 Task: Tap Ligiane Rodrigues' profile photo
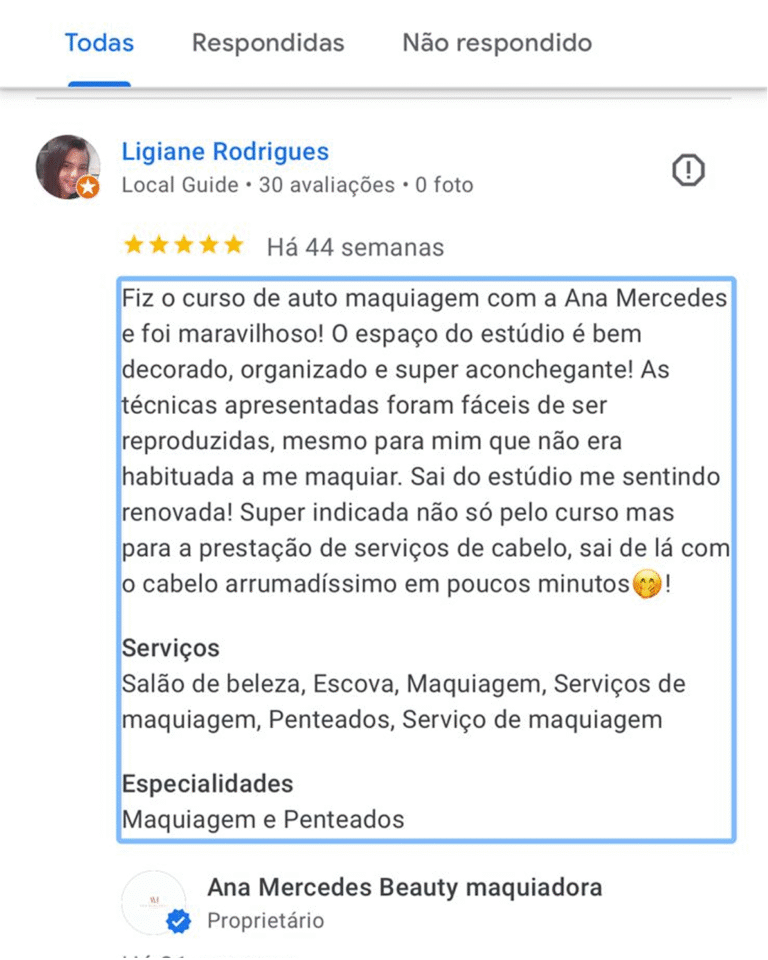coord(68,167)
